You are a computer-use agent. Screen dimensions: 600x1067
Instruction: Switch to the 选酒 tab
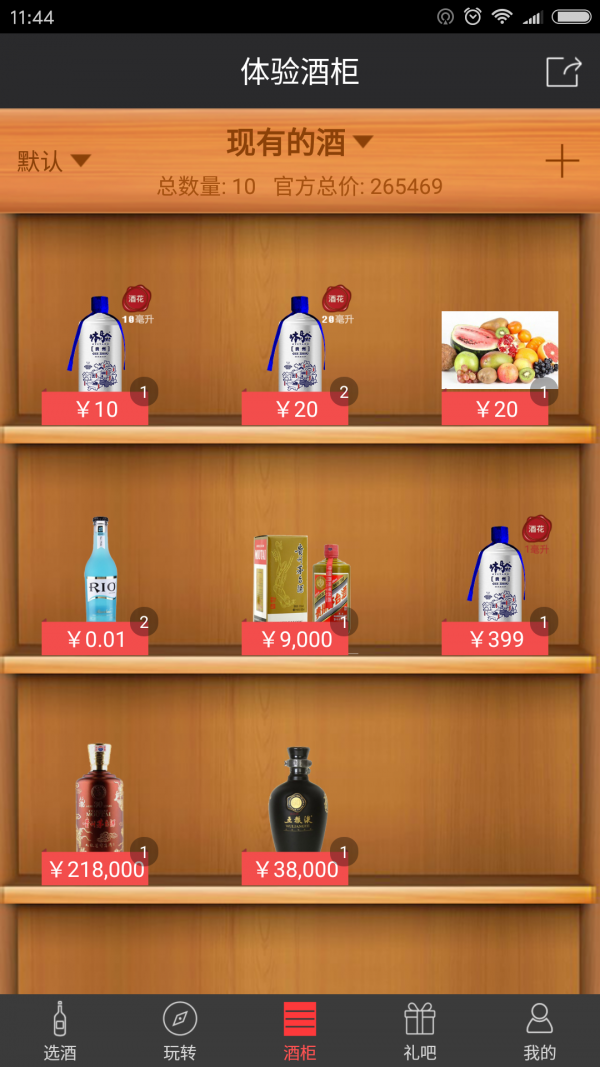60,1030
